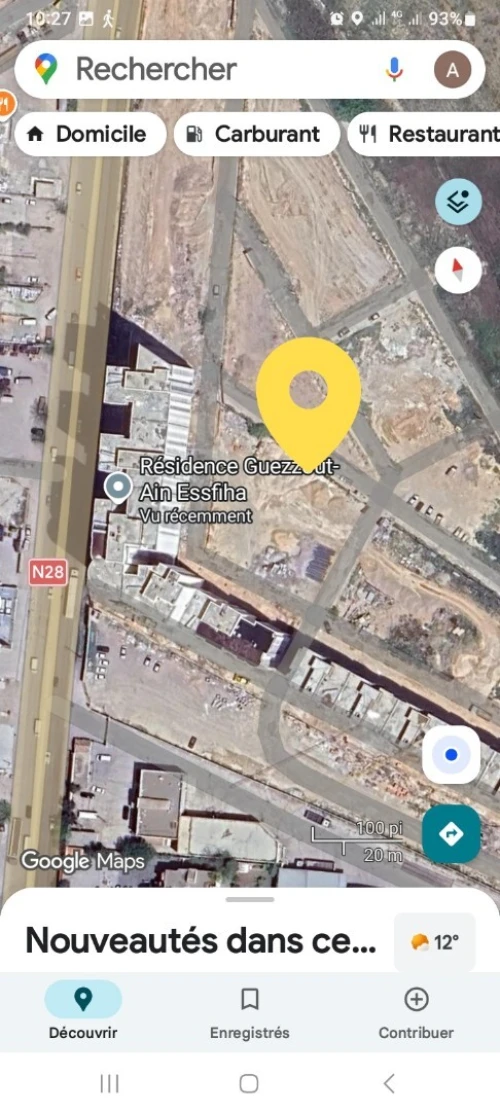
Task: Center map on my current location
Action: pyautogui.click(x=451, y=755)
